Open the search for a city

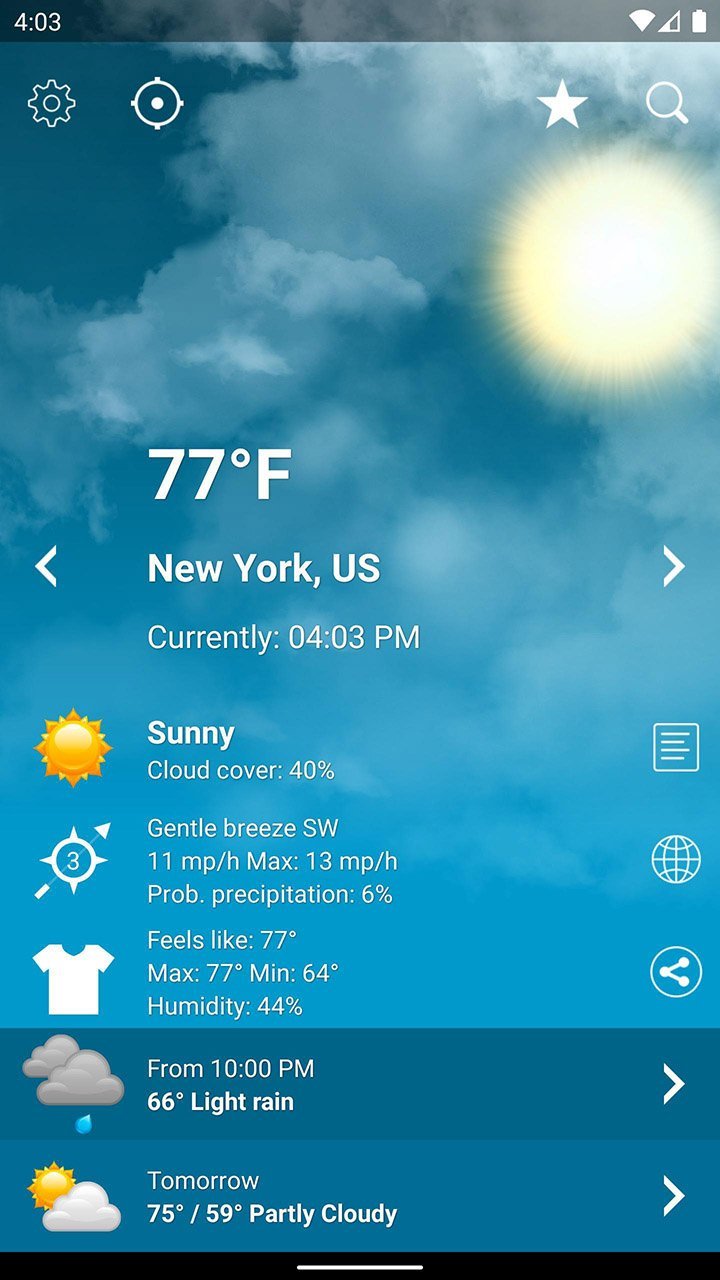coord(666,101)
